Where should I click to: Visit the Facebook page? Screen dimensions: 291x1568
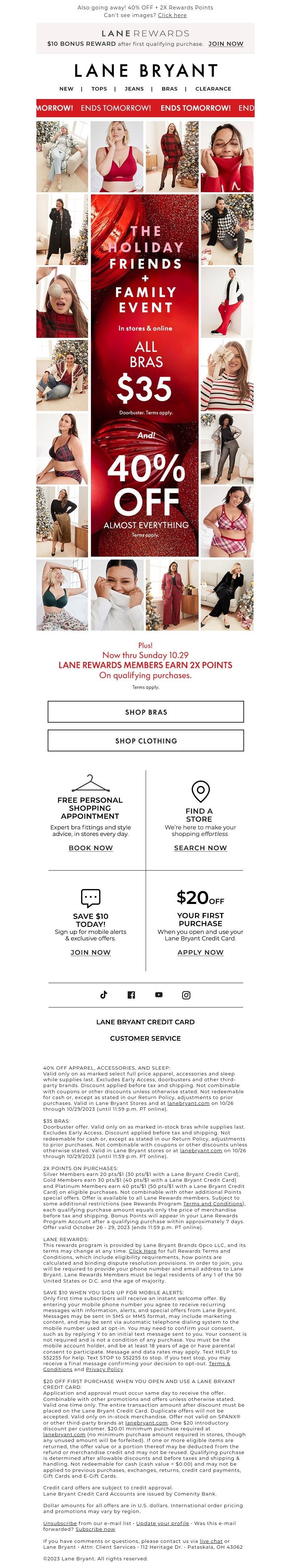131,995
